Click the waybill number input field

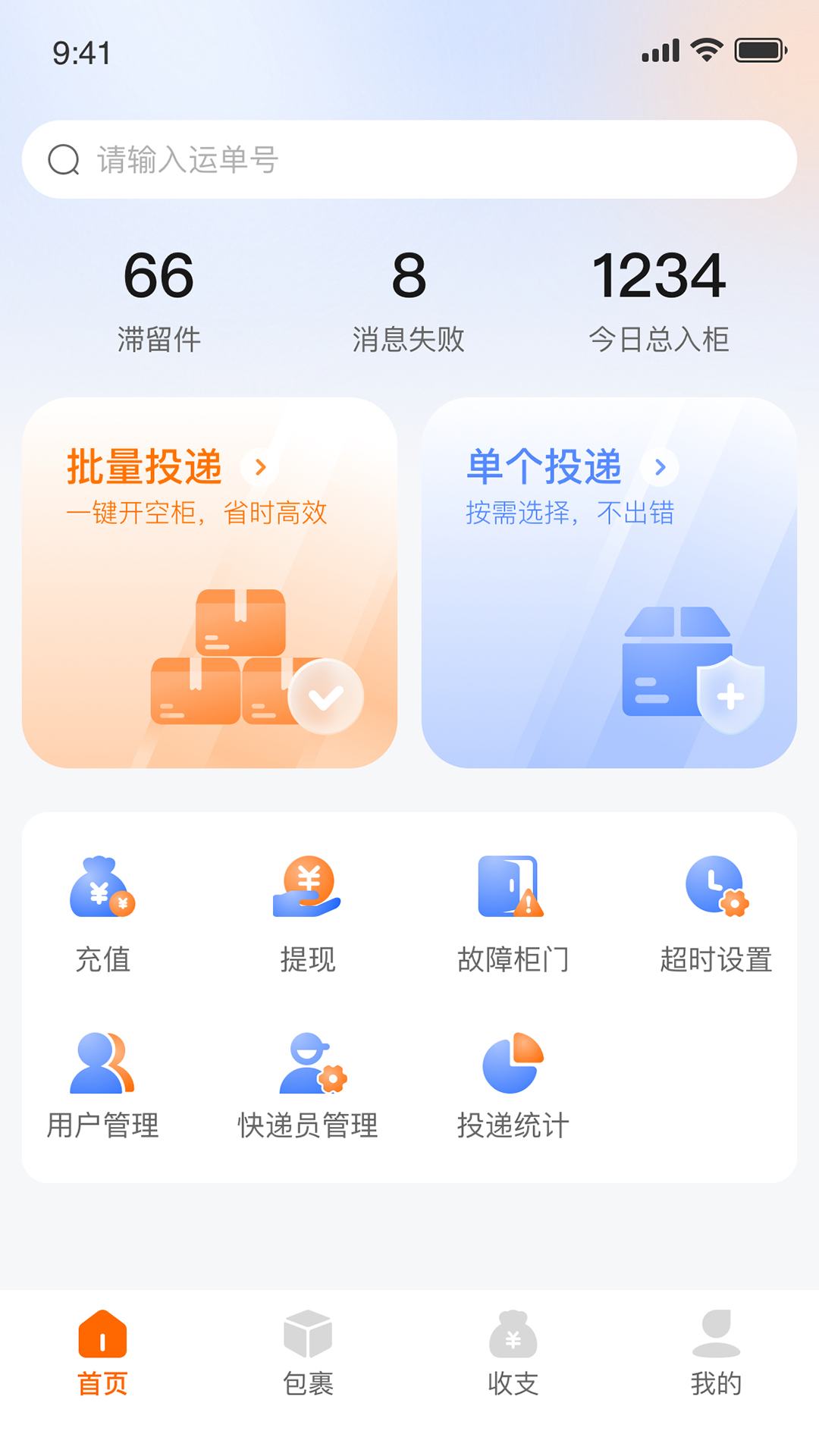point(409,159)
